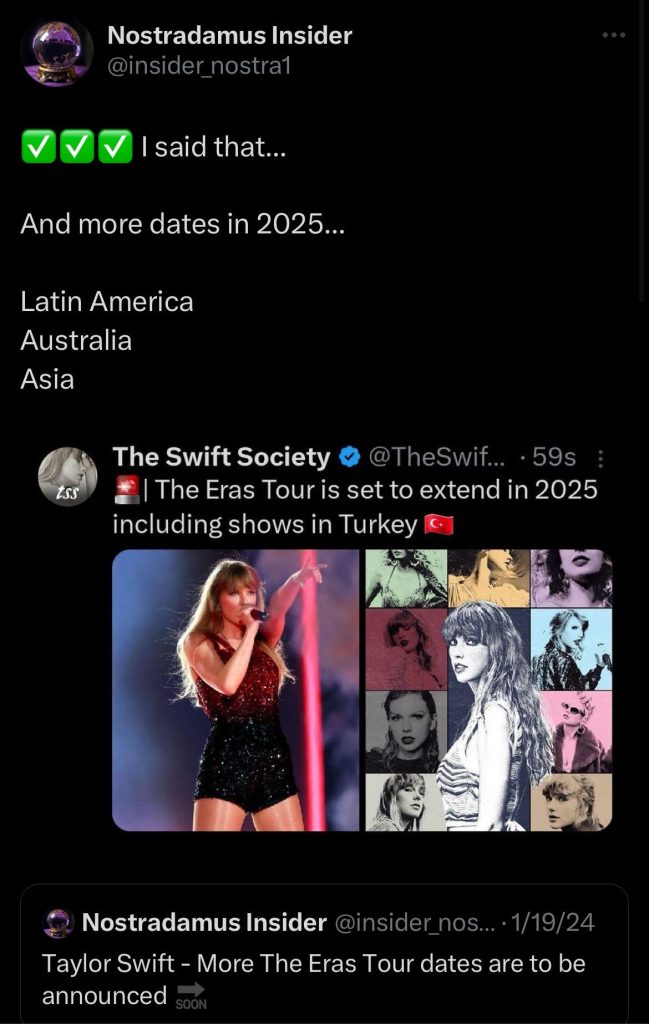The image size is (649, 1024).
Task: Open more options on The Swift Society's post
Action: click(600, 458)
